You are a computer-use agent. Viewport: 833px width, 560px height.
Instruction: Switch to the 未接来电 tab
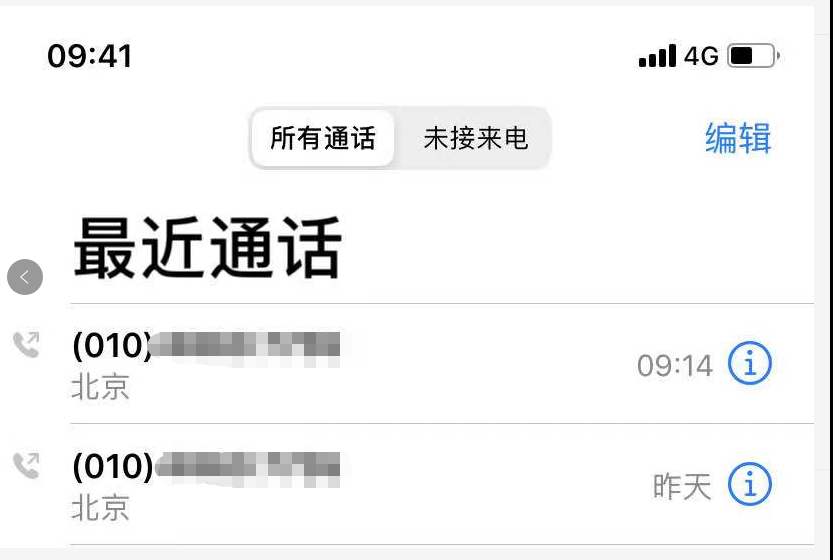coord(475,138)
